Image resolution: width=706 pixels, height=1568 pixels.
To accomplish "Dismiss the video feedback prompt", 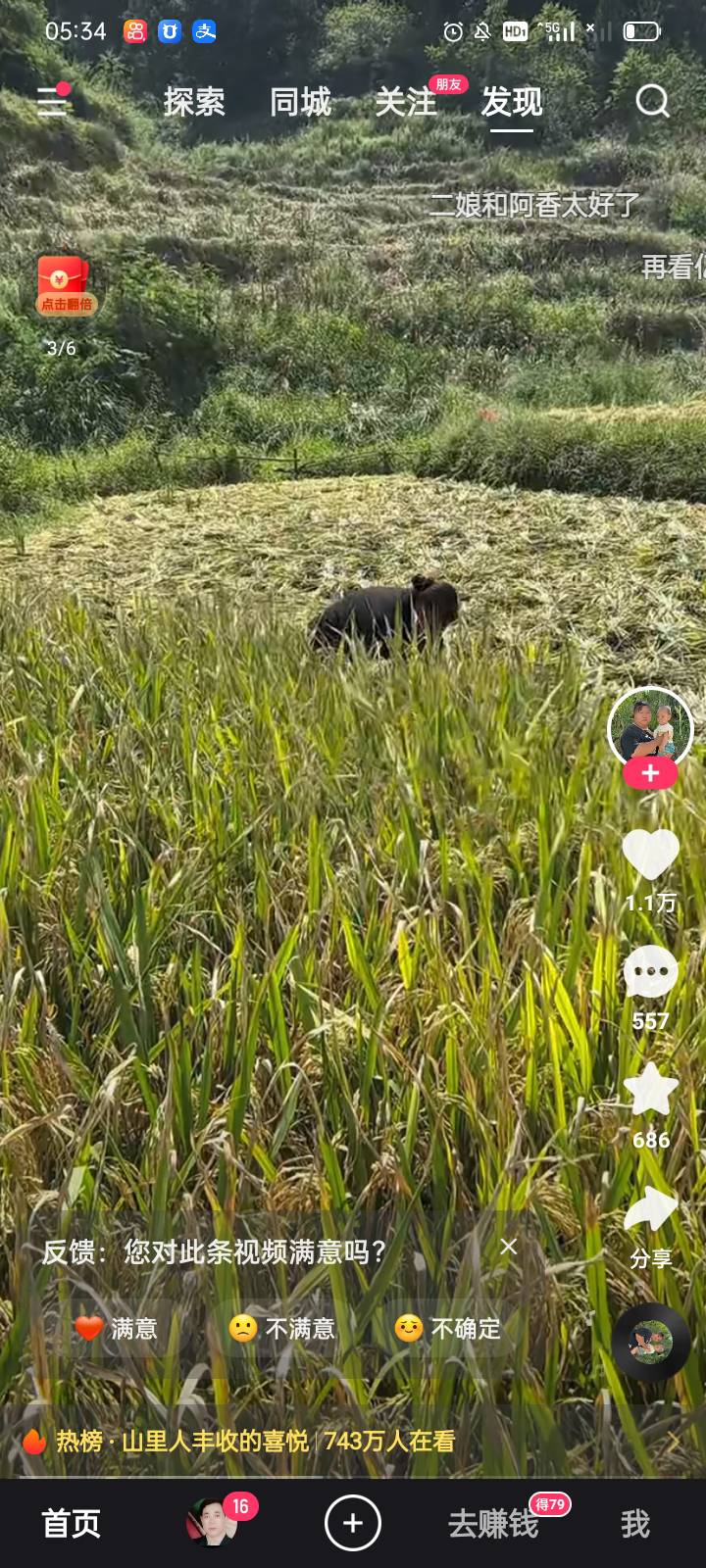I will pyautogui.click(x=508, y=1247).
